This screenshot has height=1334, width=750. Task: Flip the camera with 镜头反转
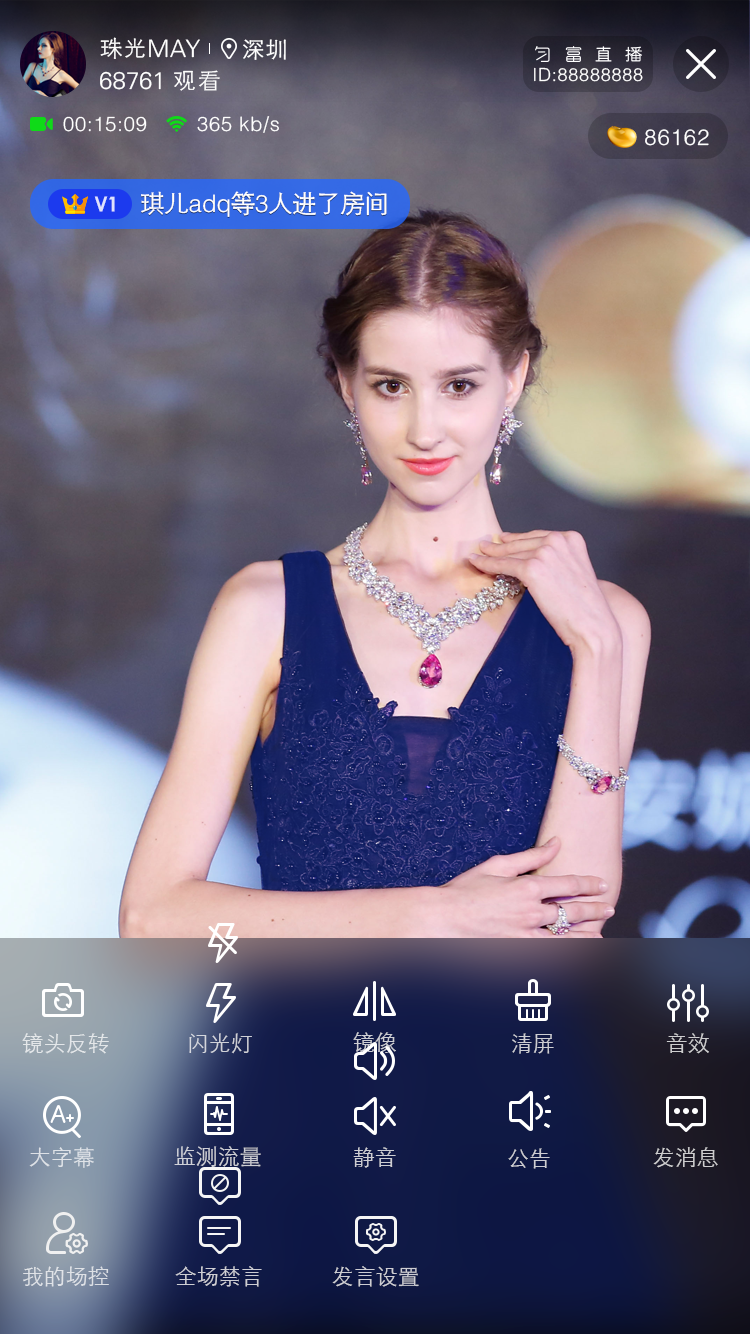point(64,1017)
